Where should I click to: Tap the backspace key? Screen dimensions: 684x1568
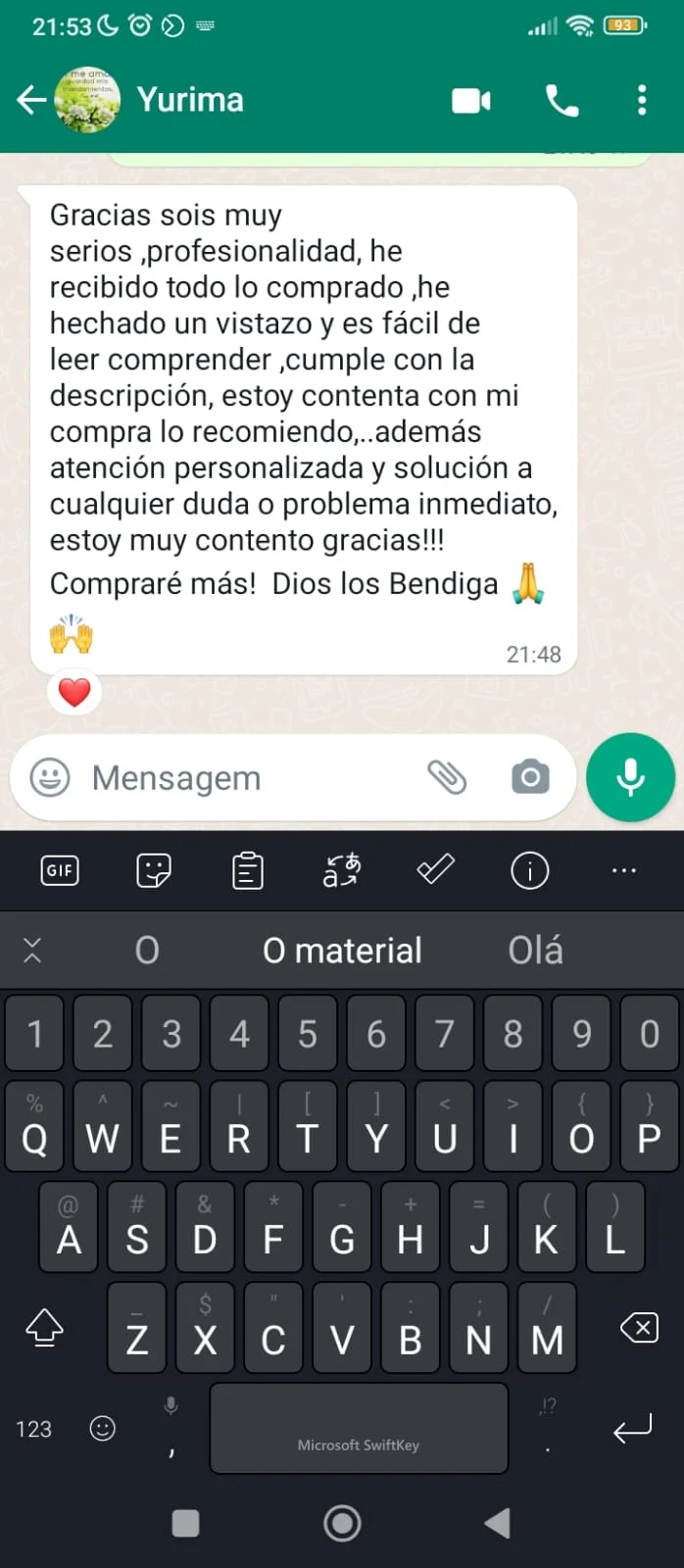[x=639, y=1329]
